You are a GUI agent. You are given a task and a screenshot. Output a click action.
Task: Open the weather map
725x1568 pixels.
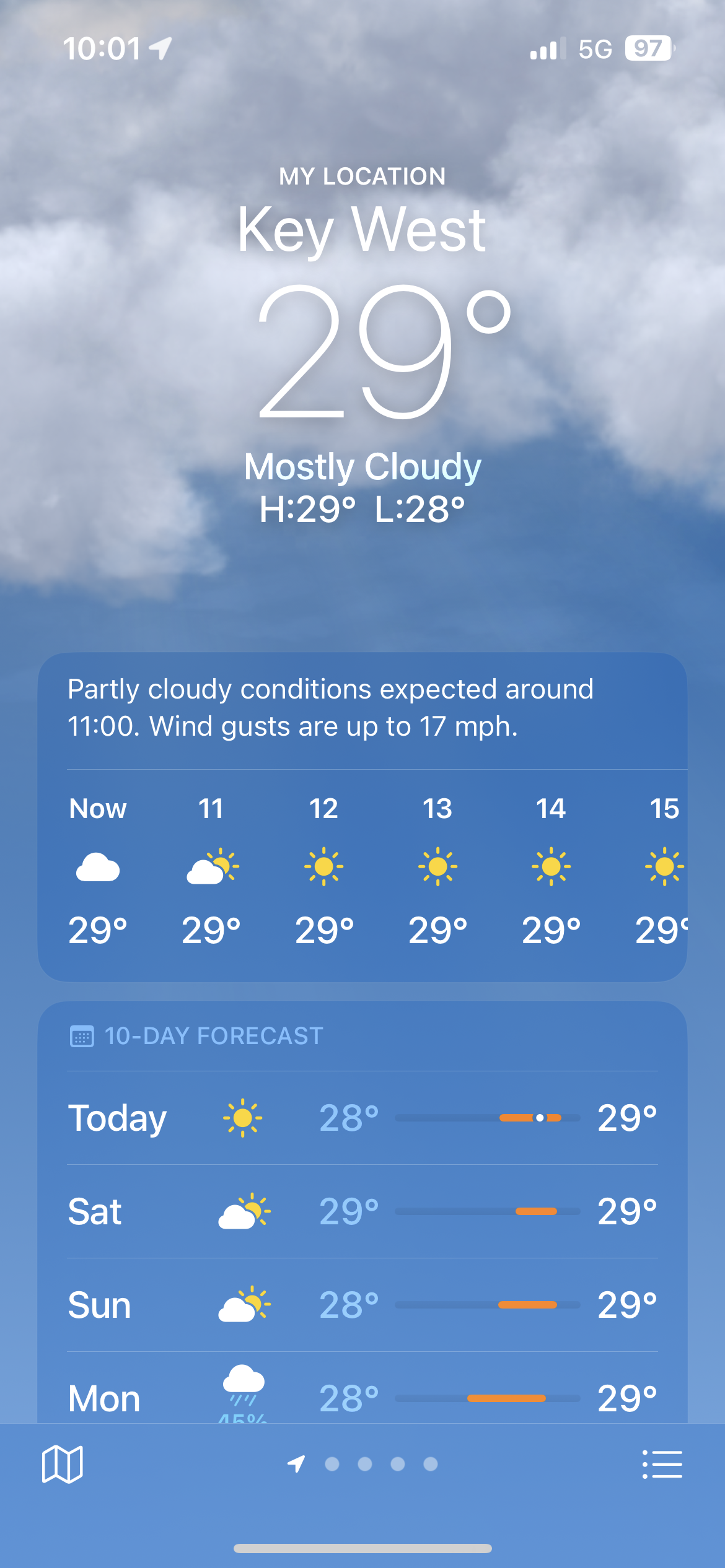(62, 1464)
